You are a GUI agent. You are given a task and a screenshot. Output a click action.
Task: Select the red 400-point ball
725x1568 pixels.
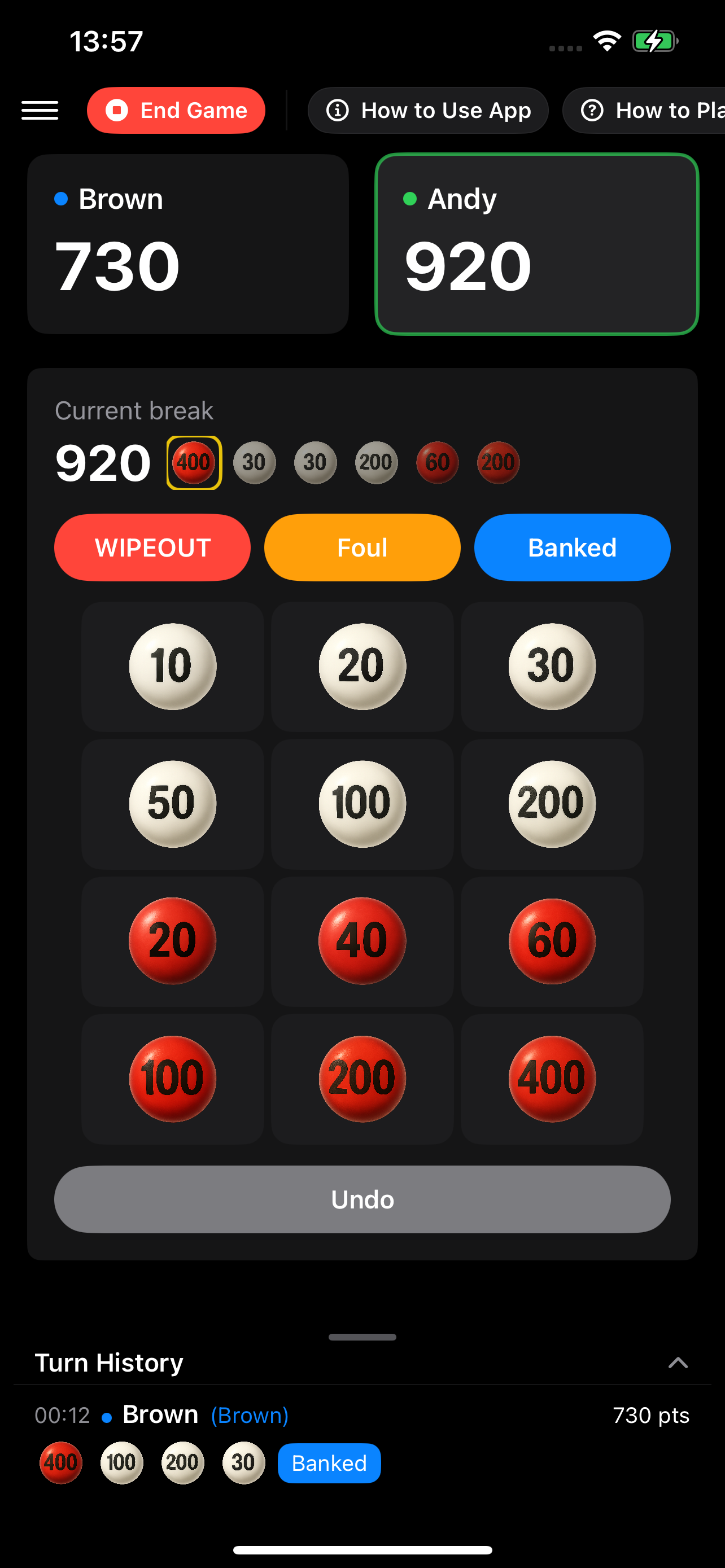[552, 1078]
